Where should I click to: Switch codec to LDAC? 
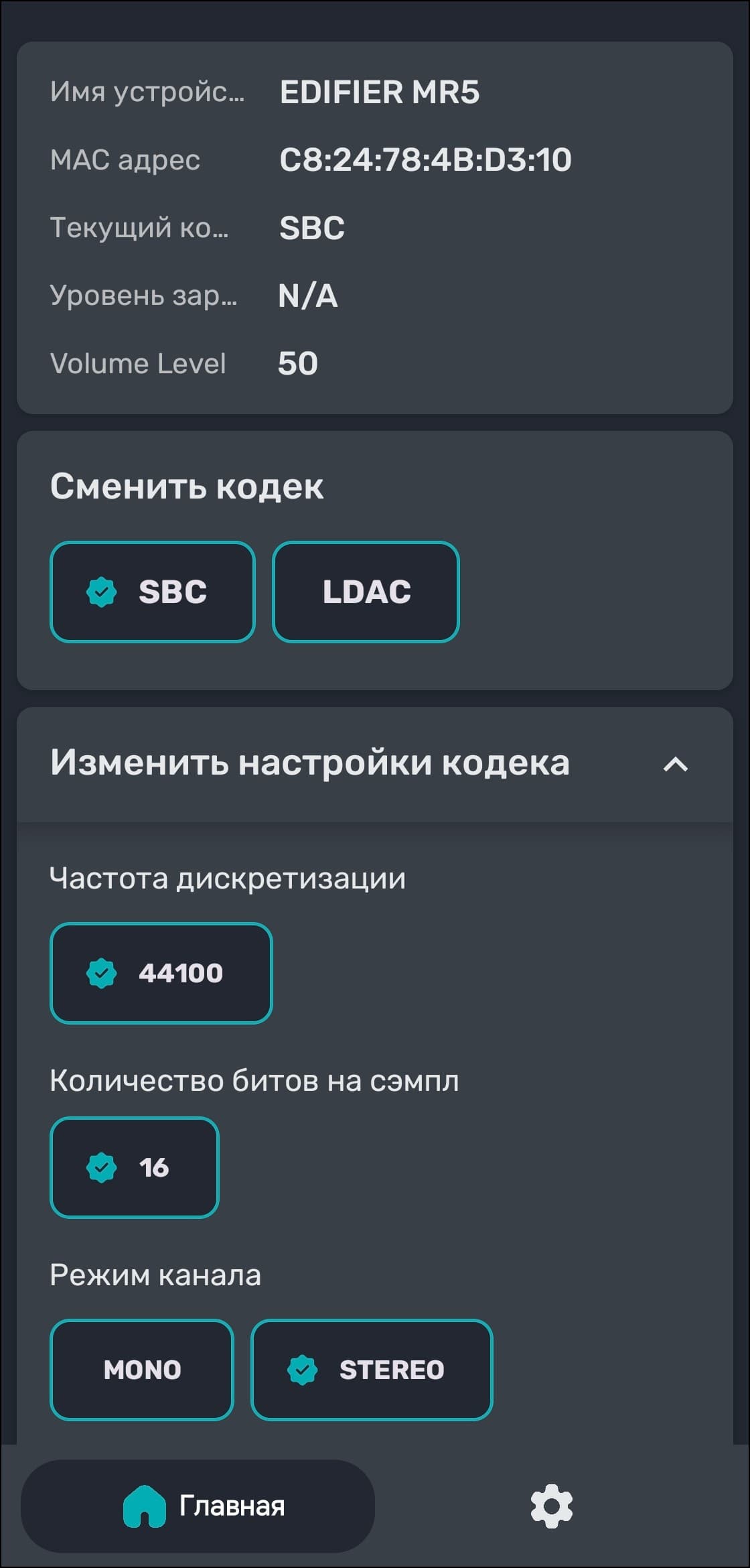click(x=366, y=592)
